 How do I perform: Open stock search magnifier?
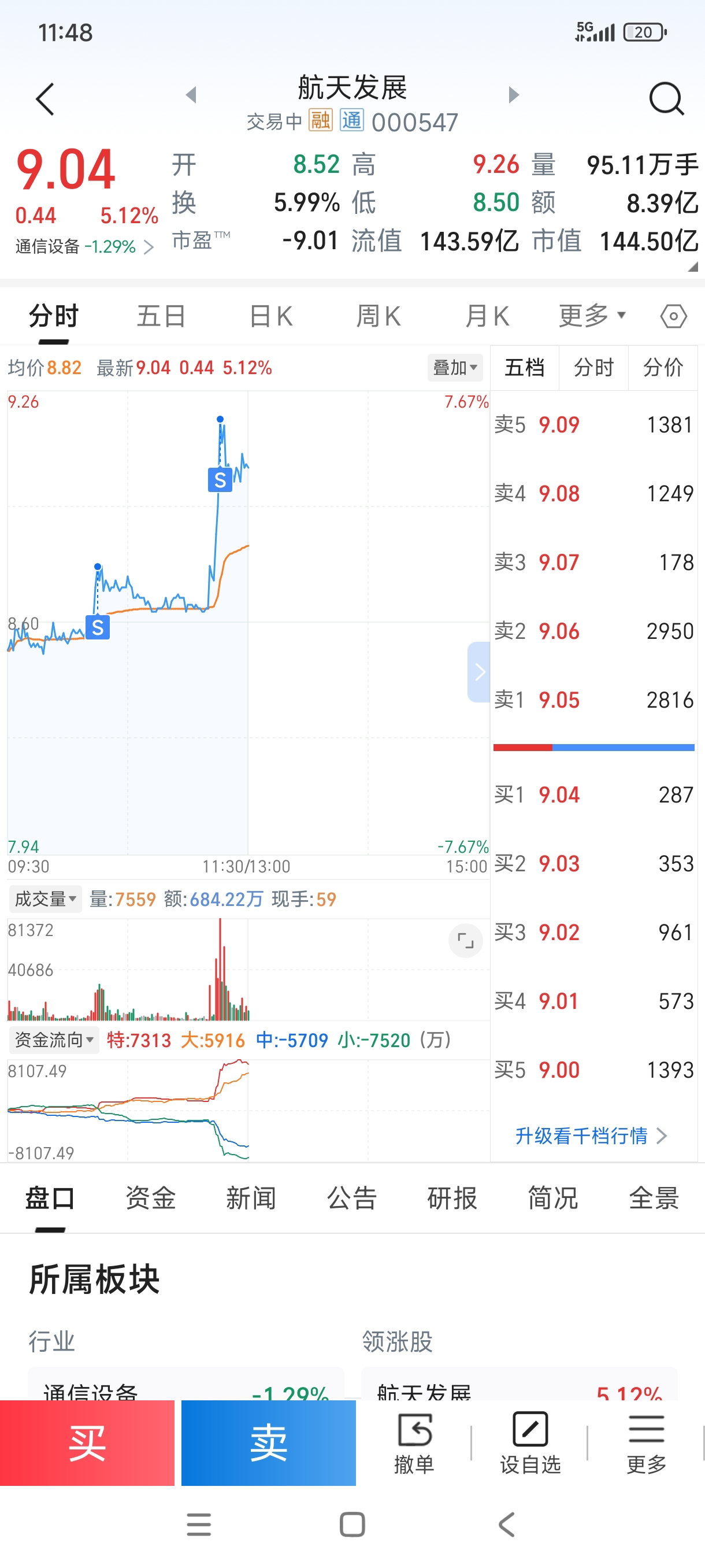(666, 99)
